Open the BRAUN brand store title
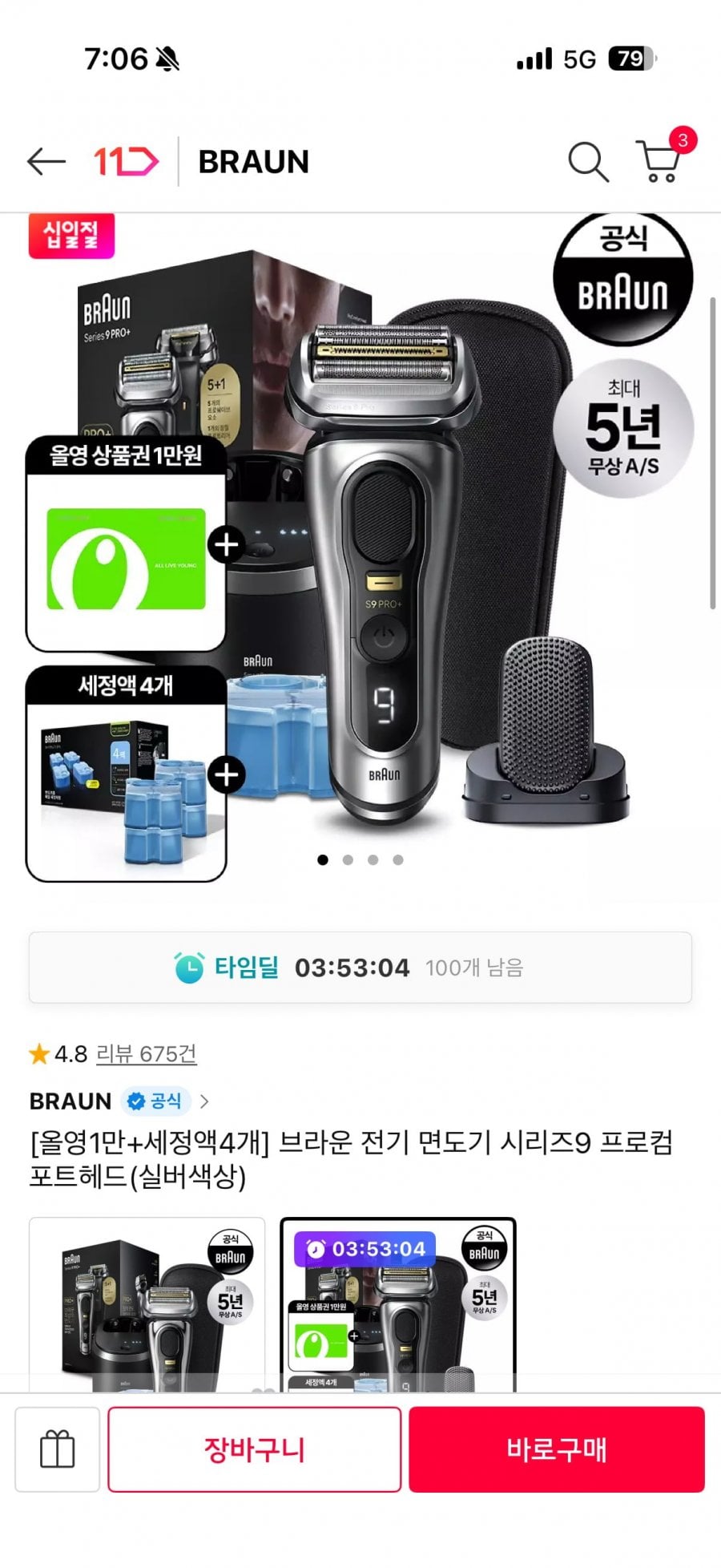Viewport: 721px width, 1568px height. pyautogui.click(x=253, y=162)
